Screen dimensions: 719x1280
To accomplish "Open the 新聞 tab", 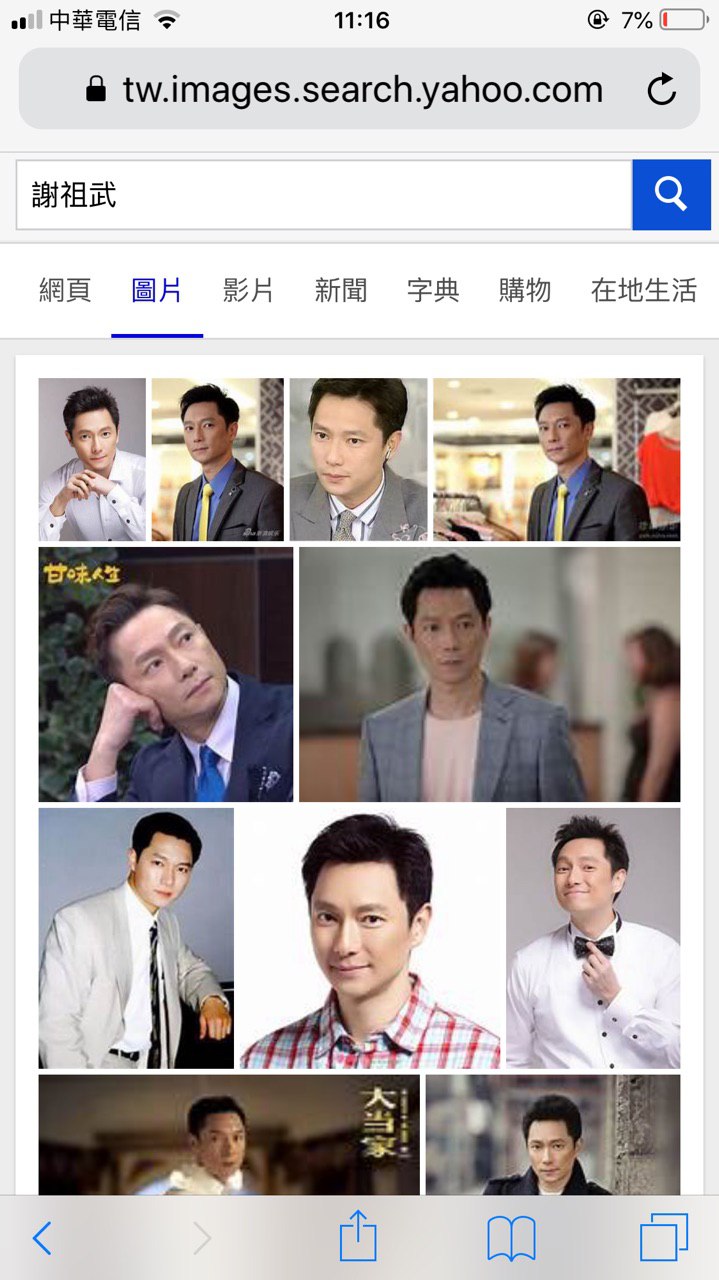I will 340,291.
